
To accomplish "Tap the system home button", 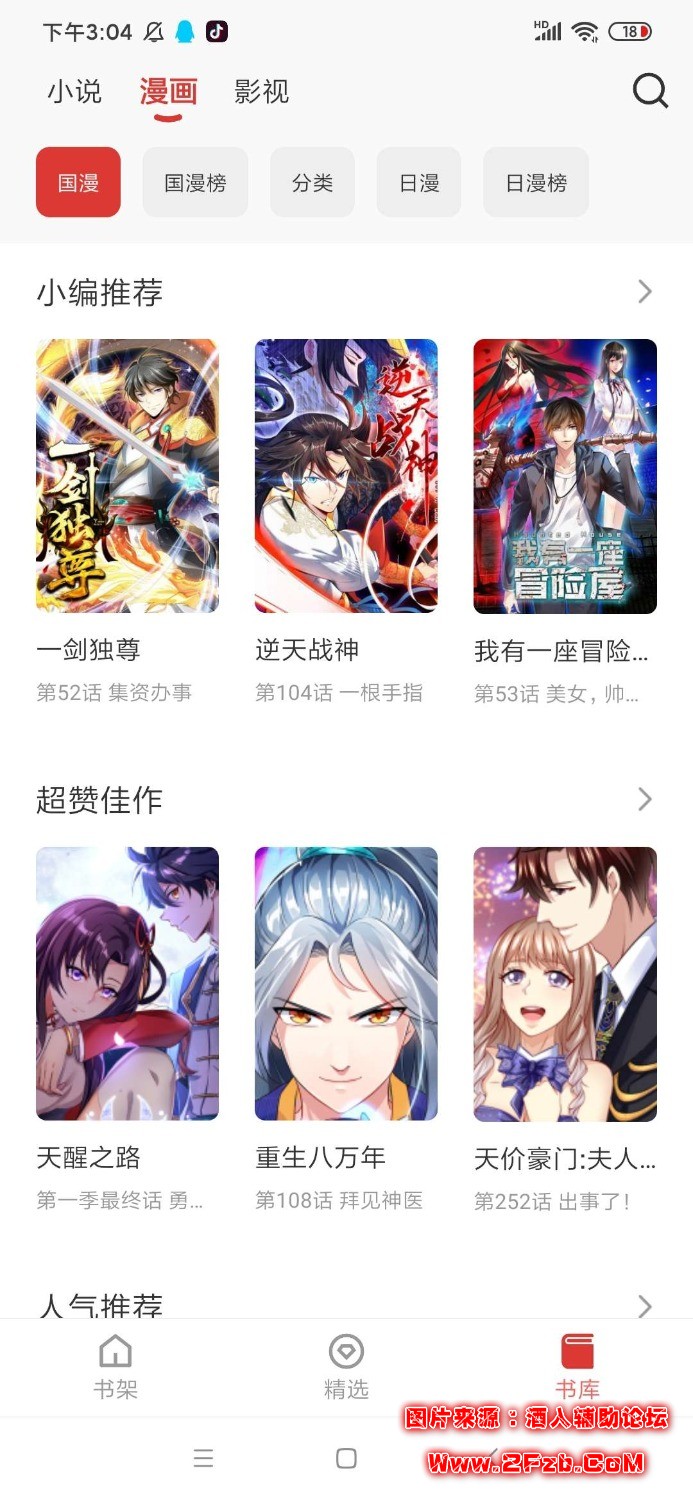I will 346,1458.
